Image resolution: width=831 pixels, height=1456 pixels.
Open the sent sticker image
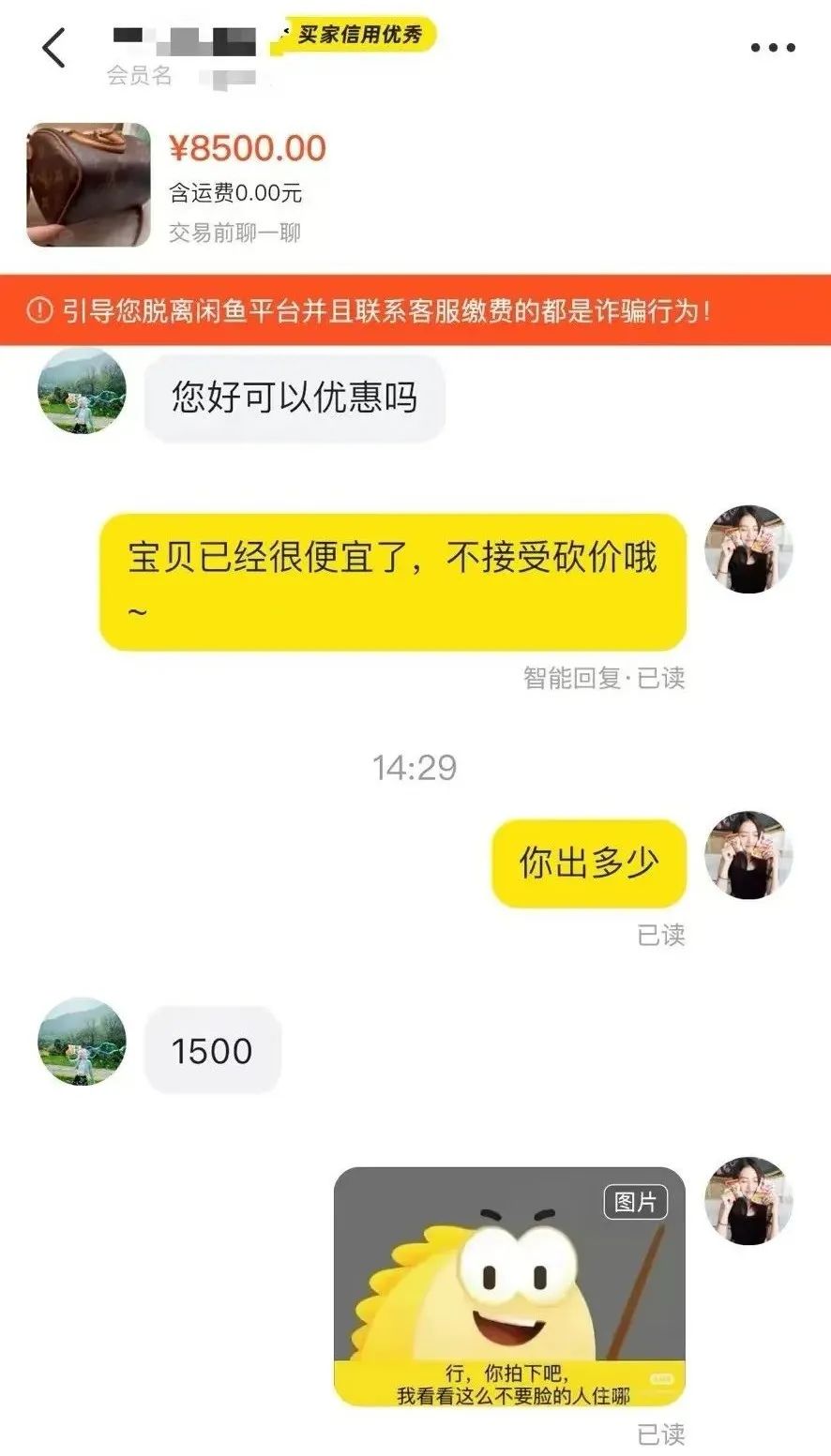[509, 1285]
